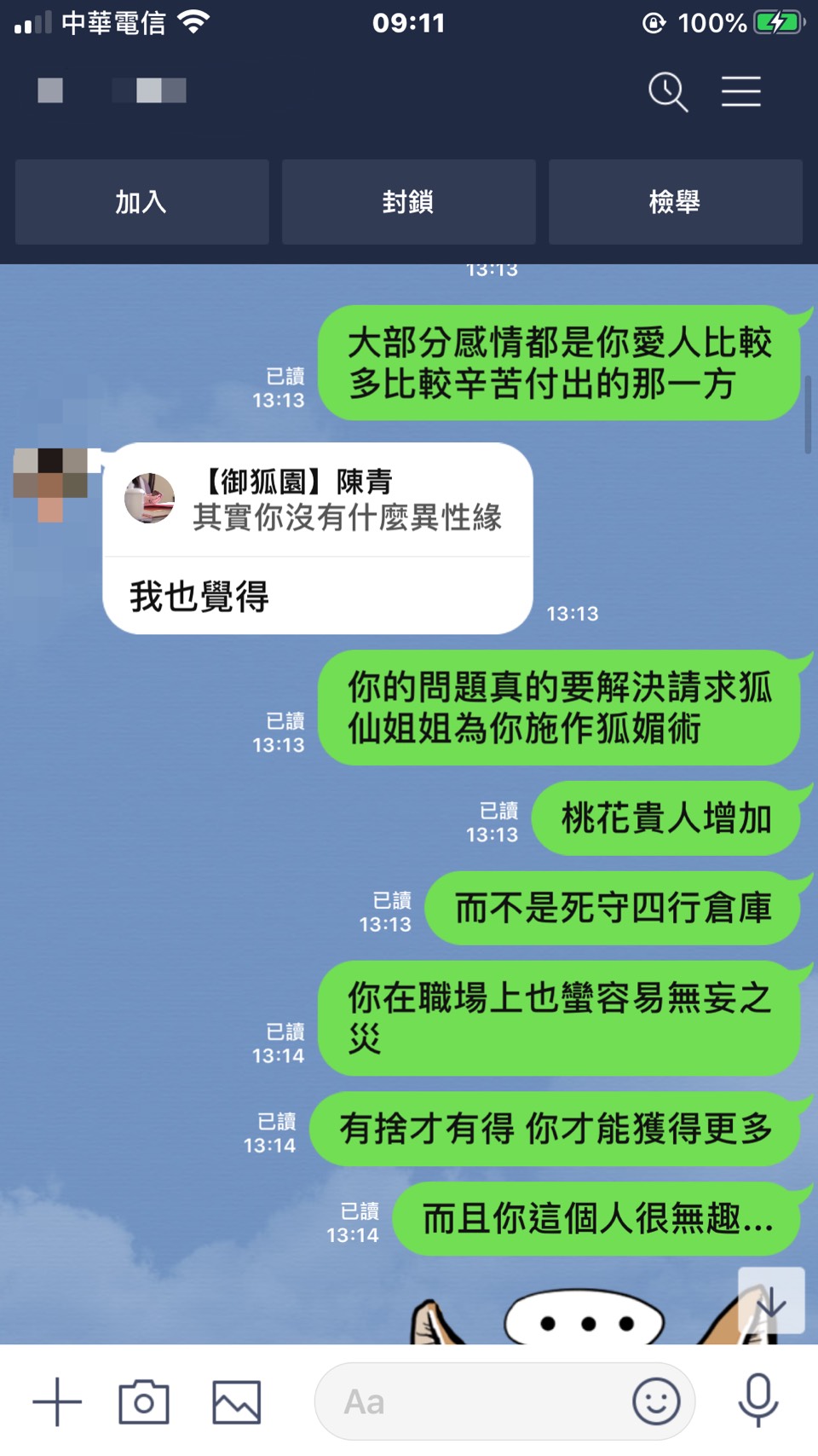Jump to the quoted message from 陳青
This screenshot has height=1456, width=818.
tap(317, 500)
